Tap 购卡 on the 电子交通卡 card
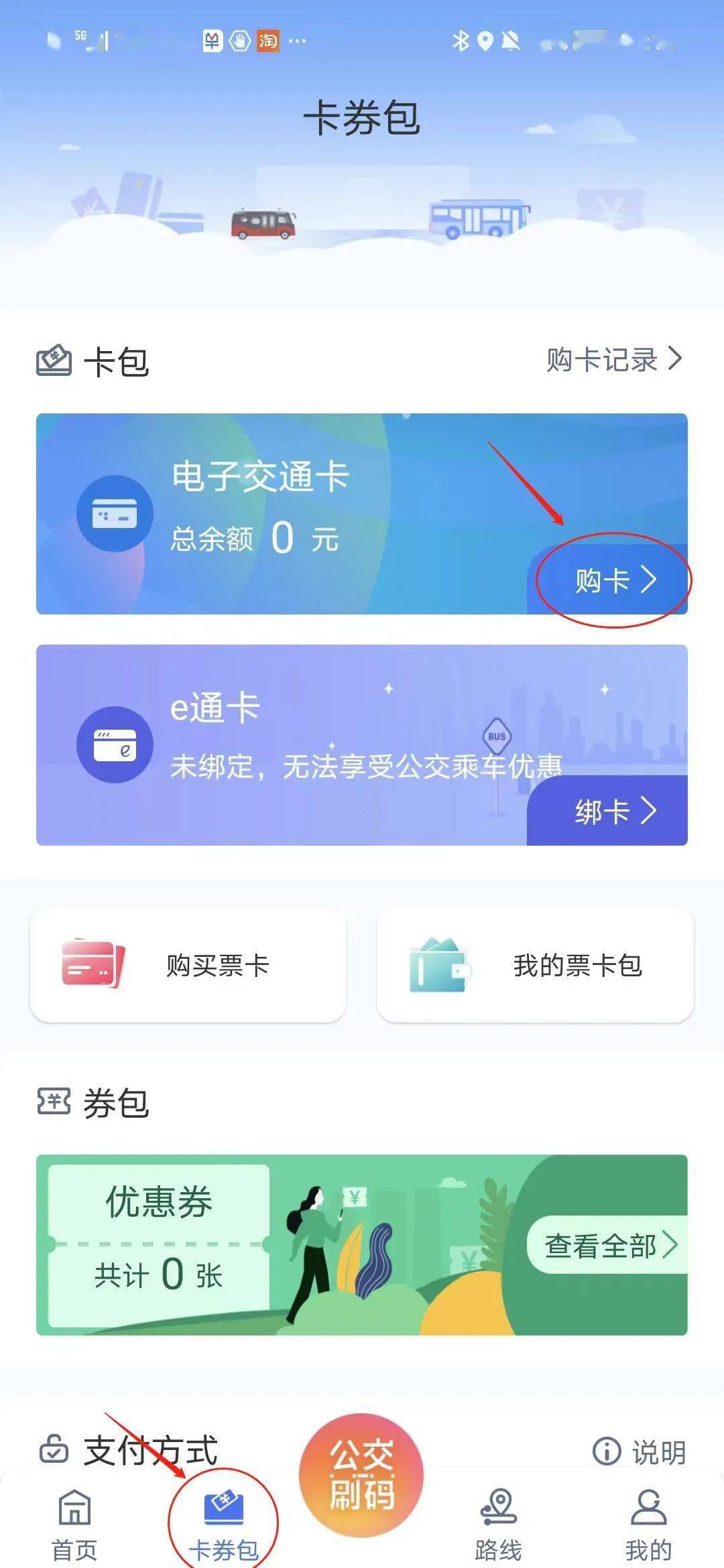The height and width of the screenshot is (1568, 724). click(x=613, y=580)
